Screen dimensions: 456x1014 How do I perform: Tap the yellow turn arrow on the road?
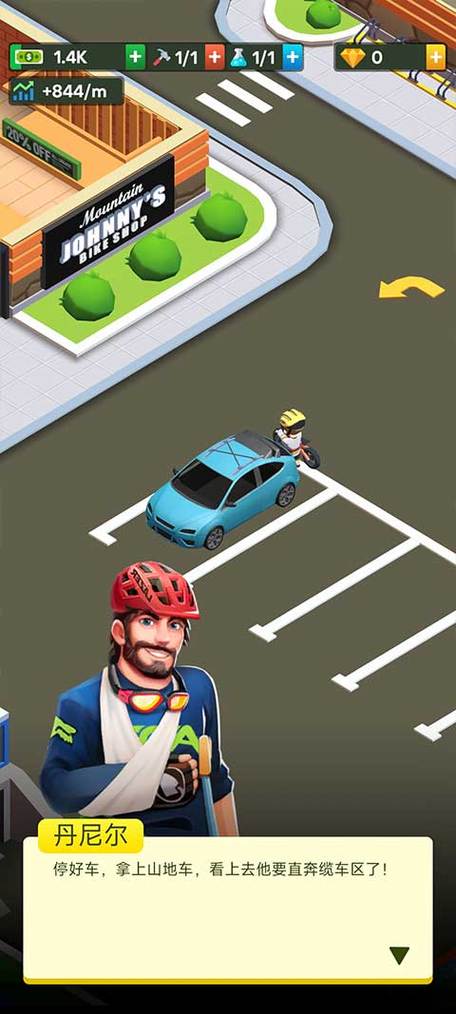[410, 287]
